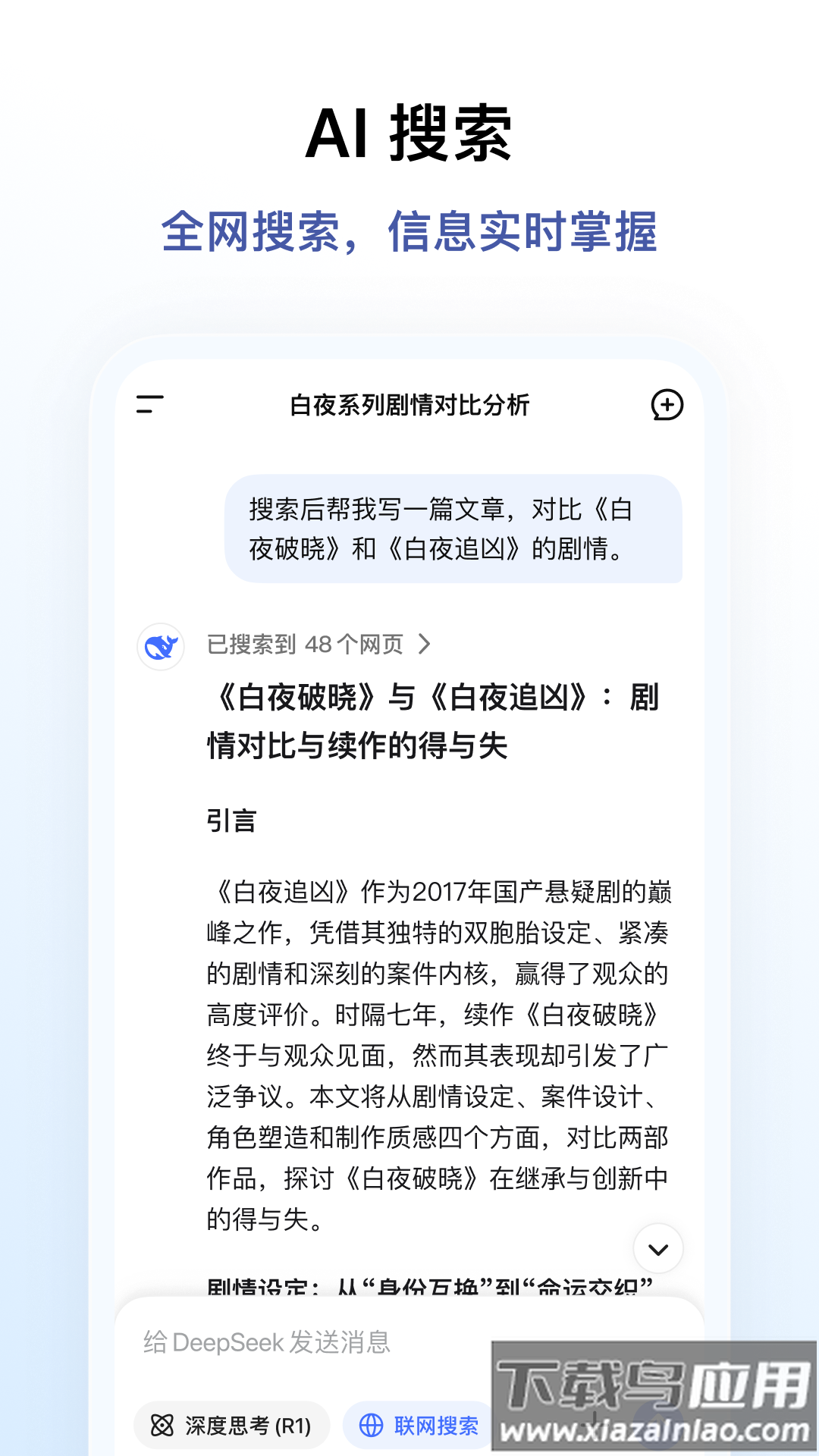The width and height of the screenshot is (819, 1456).
Task: Select conversation title 白夜系列剧情对比分析
Action: click(x=409, y=406)
